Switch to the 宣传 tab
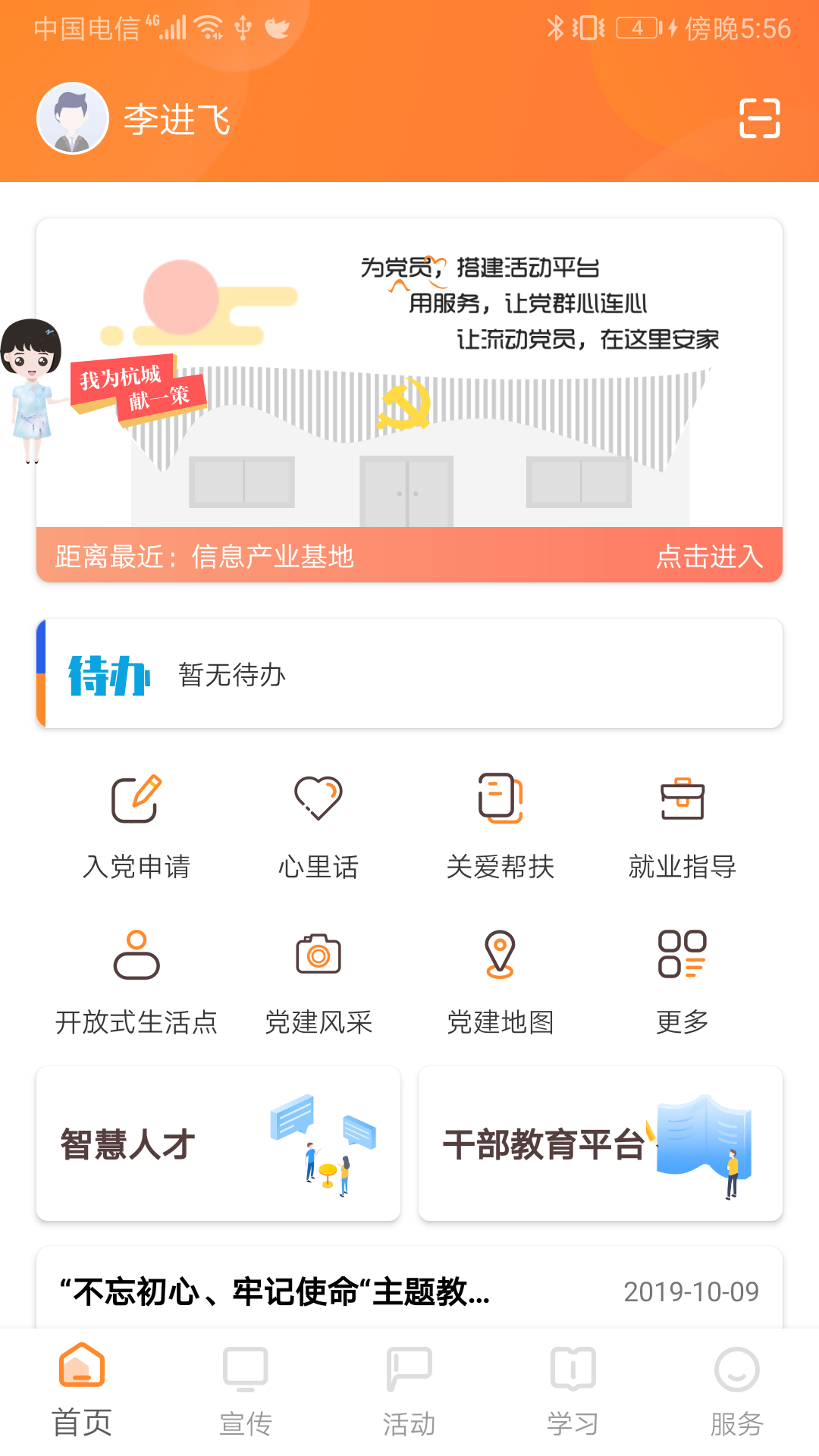The width and height of the screenshot is (819, 1456). [x=246, y=1395]
